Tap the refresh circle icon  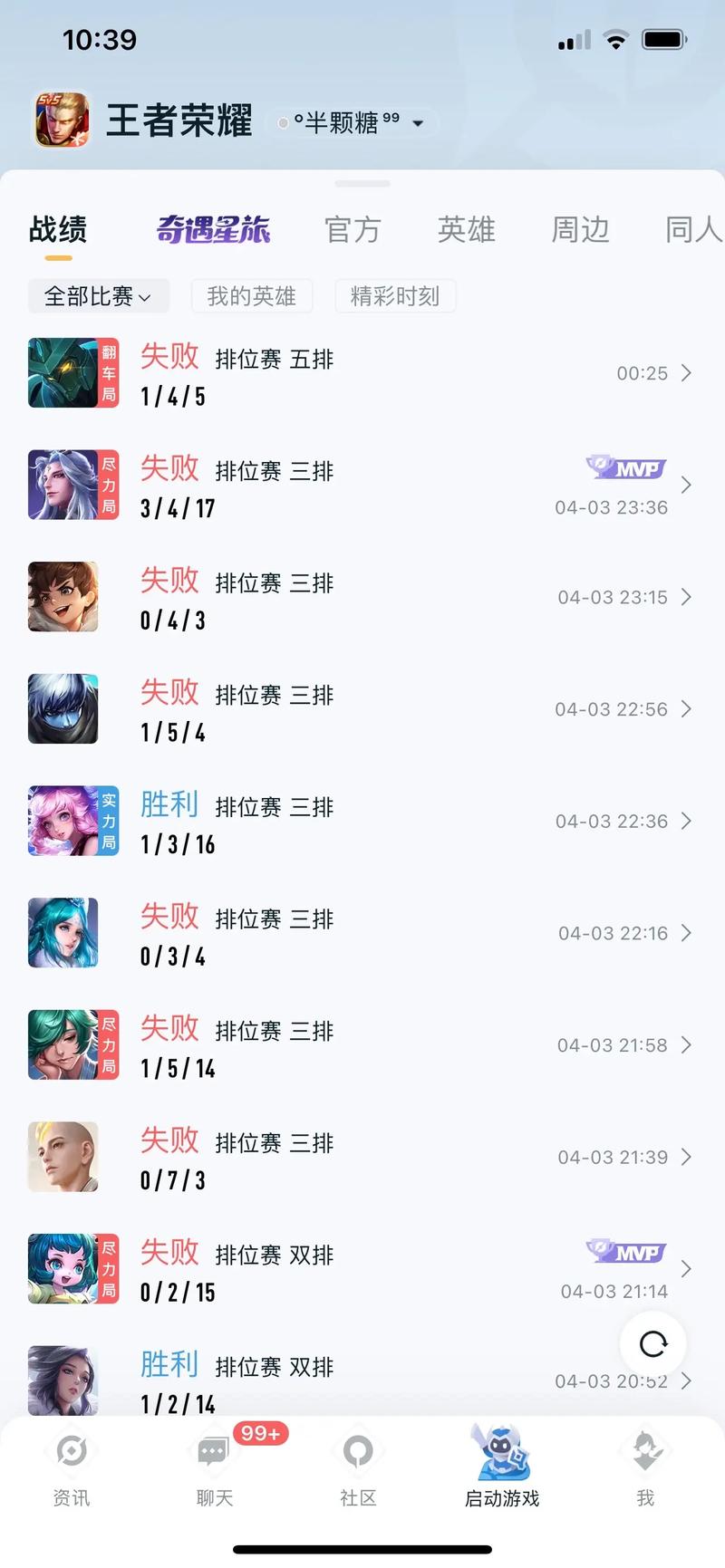[x=654, y=1344]
